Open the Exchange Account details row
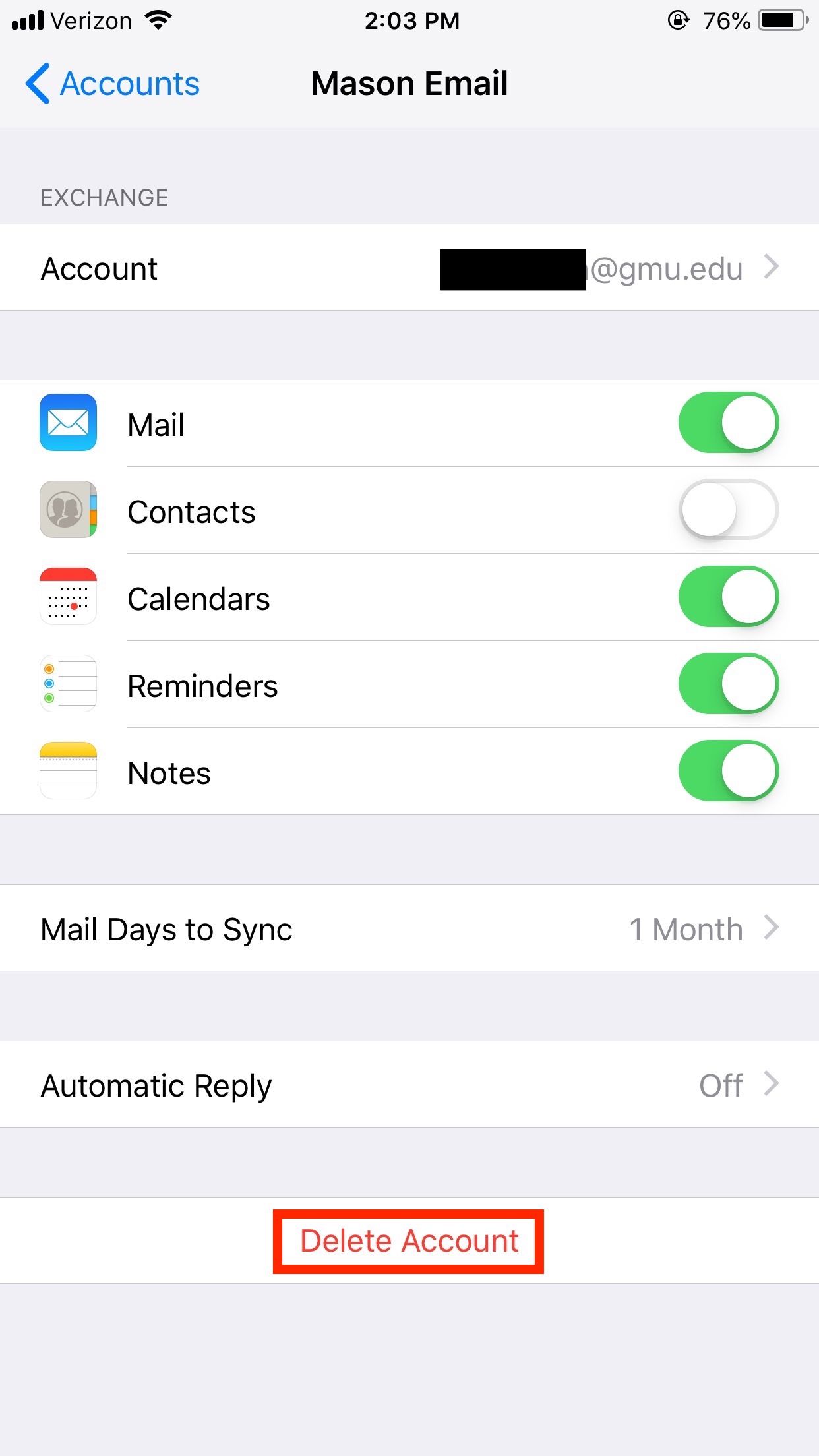 409,268
